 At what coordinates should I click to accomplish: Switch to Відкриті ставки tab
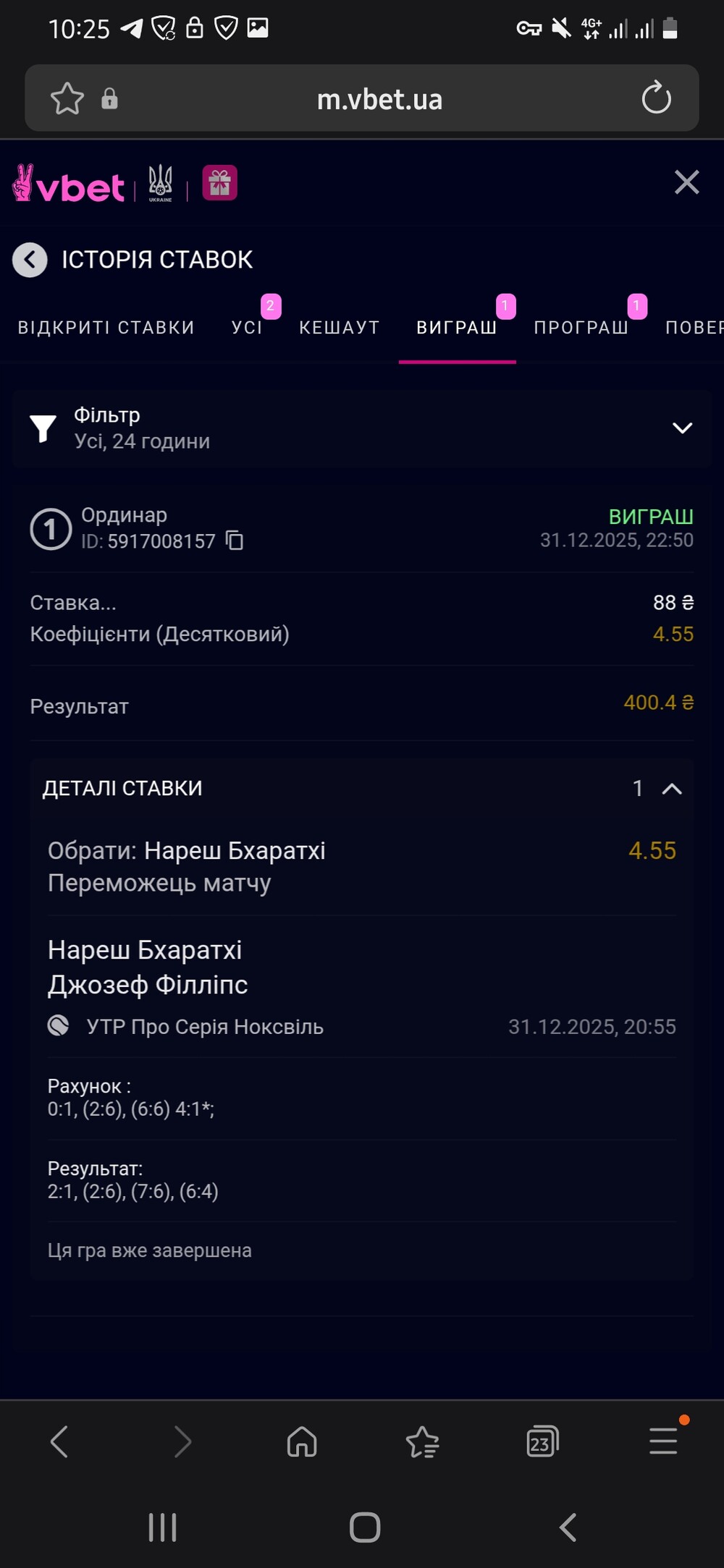(106, 328)
